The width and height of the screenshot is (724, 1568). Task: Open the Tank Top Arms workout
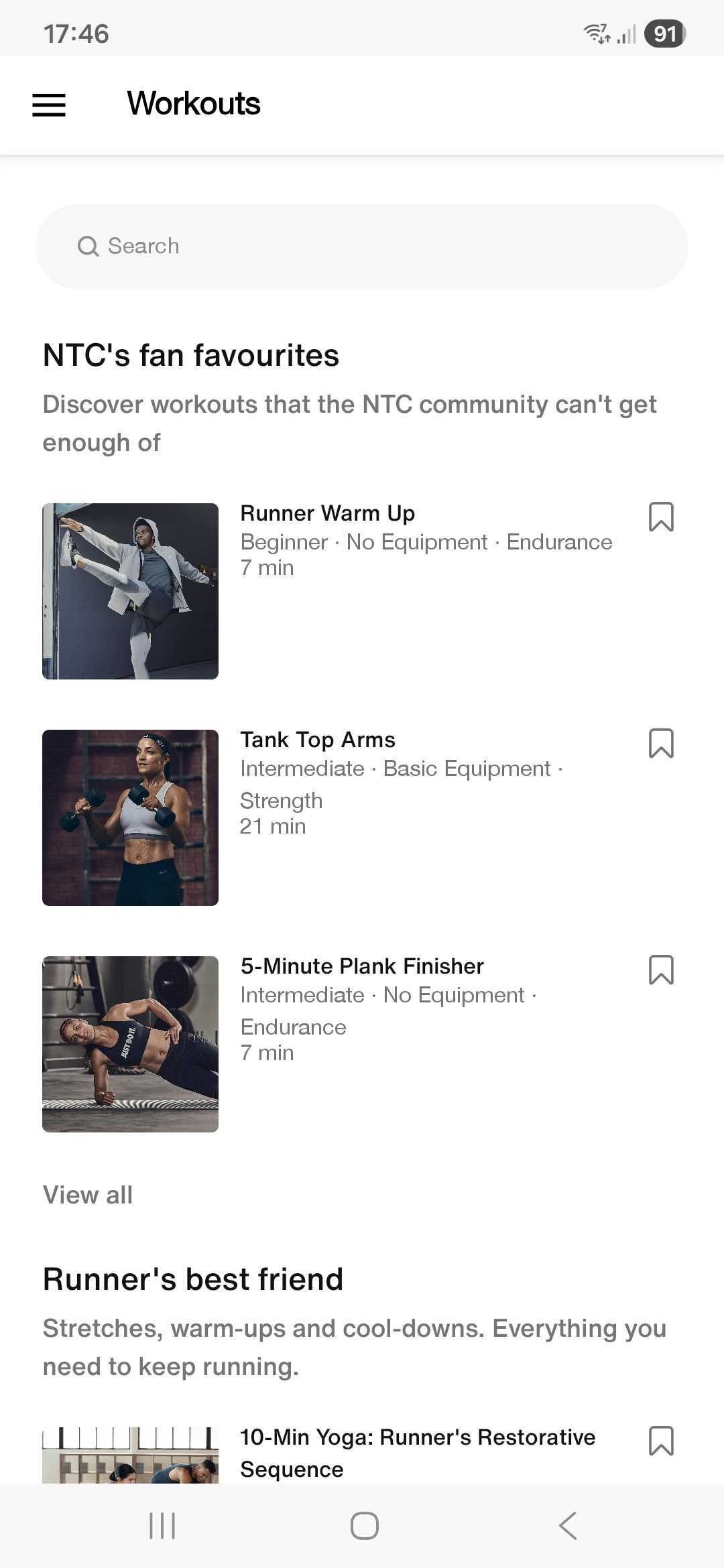318,740
